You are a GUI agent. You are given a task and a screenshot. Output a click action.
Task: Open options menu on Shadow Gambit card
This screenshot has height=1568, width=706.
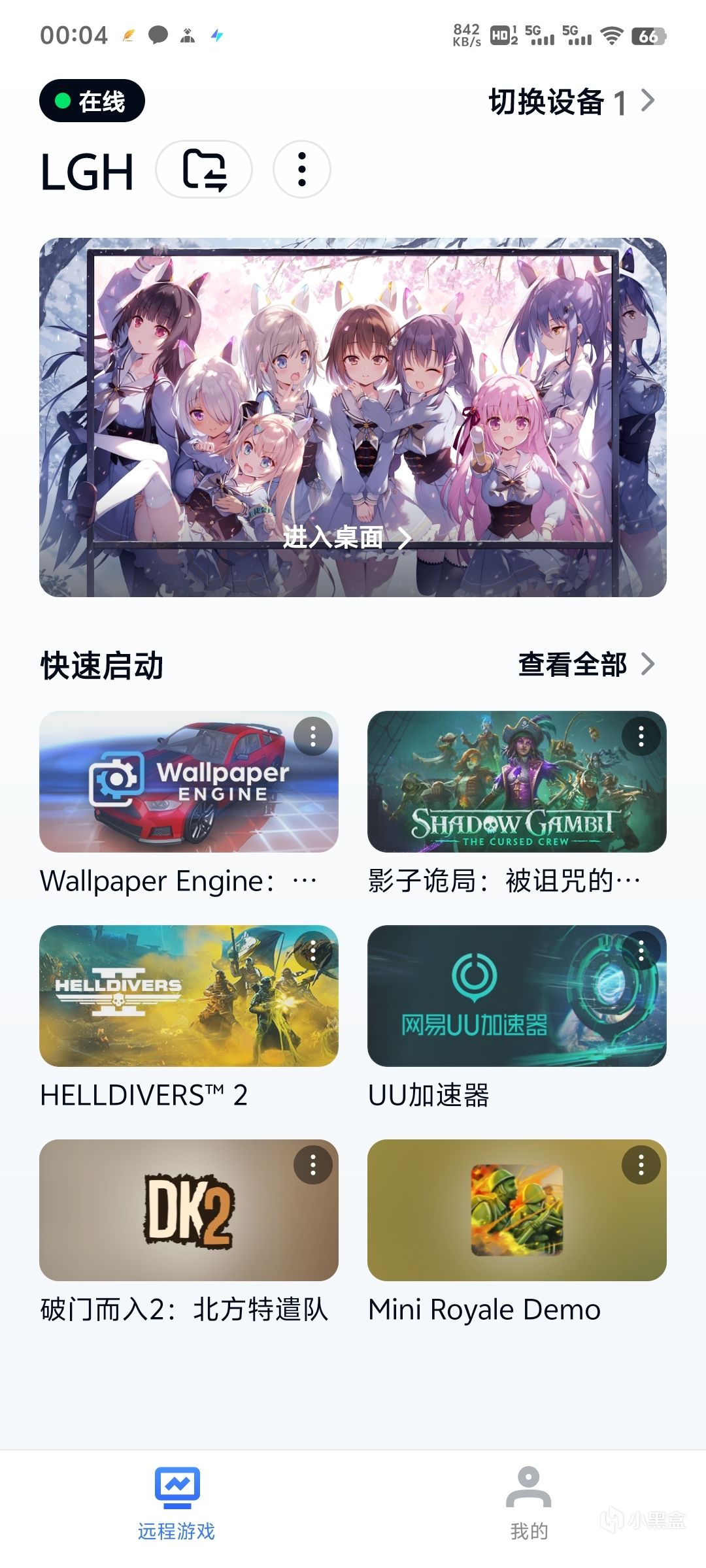(641, 736)
